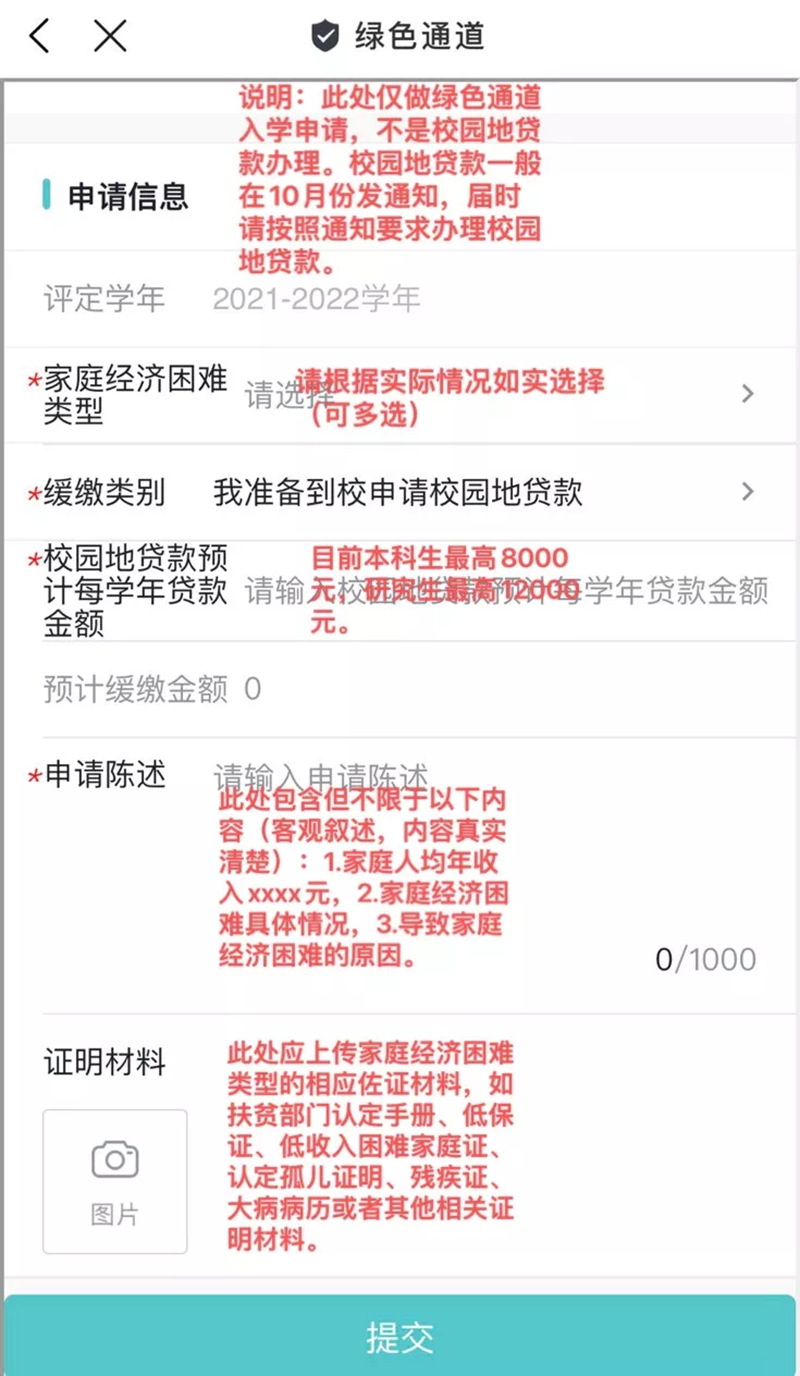Change the 缓缴类别 option
The height and width of the screenshot is (1376, 800).
400,492
